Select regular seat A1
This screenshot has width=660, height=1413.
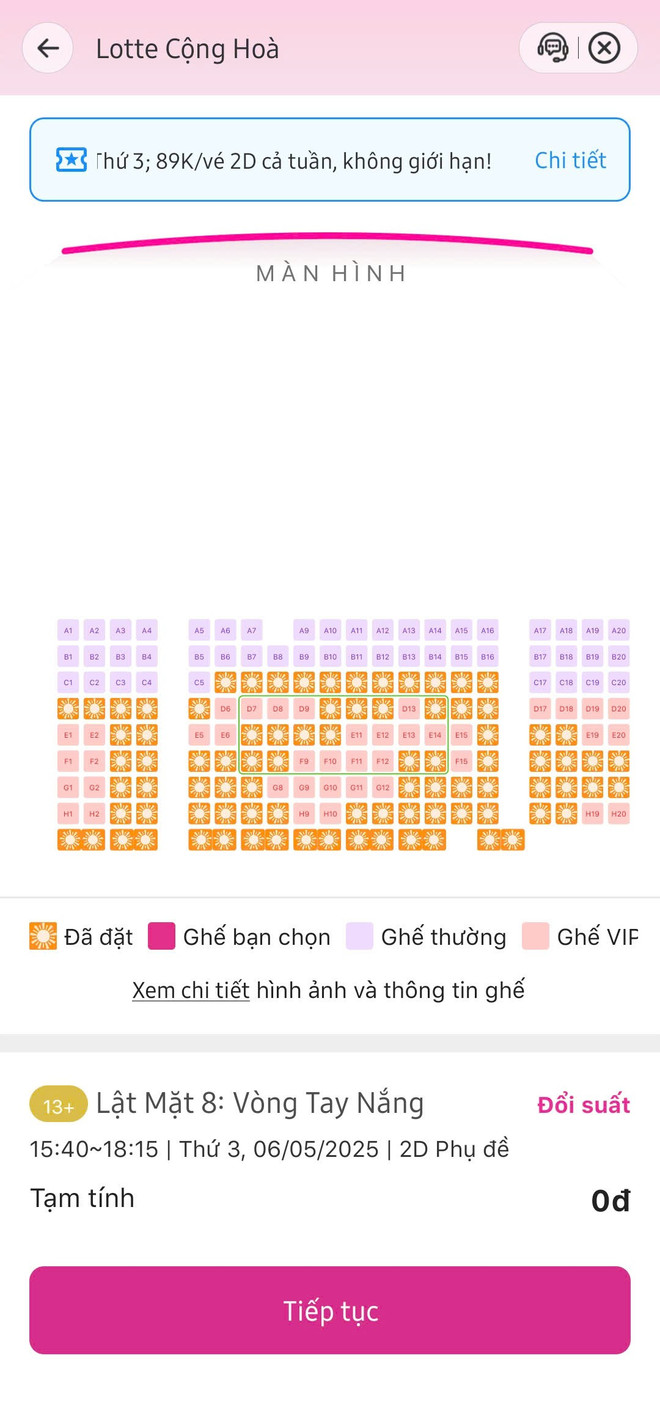pos(68,630)
